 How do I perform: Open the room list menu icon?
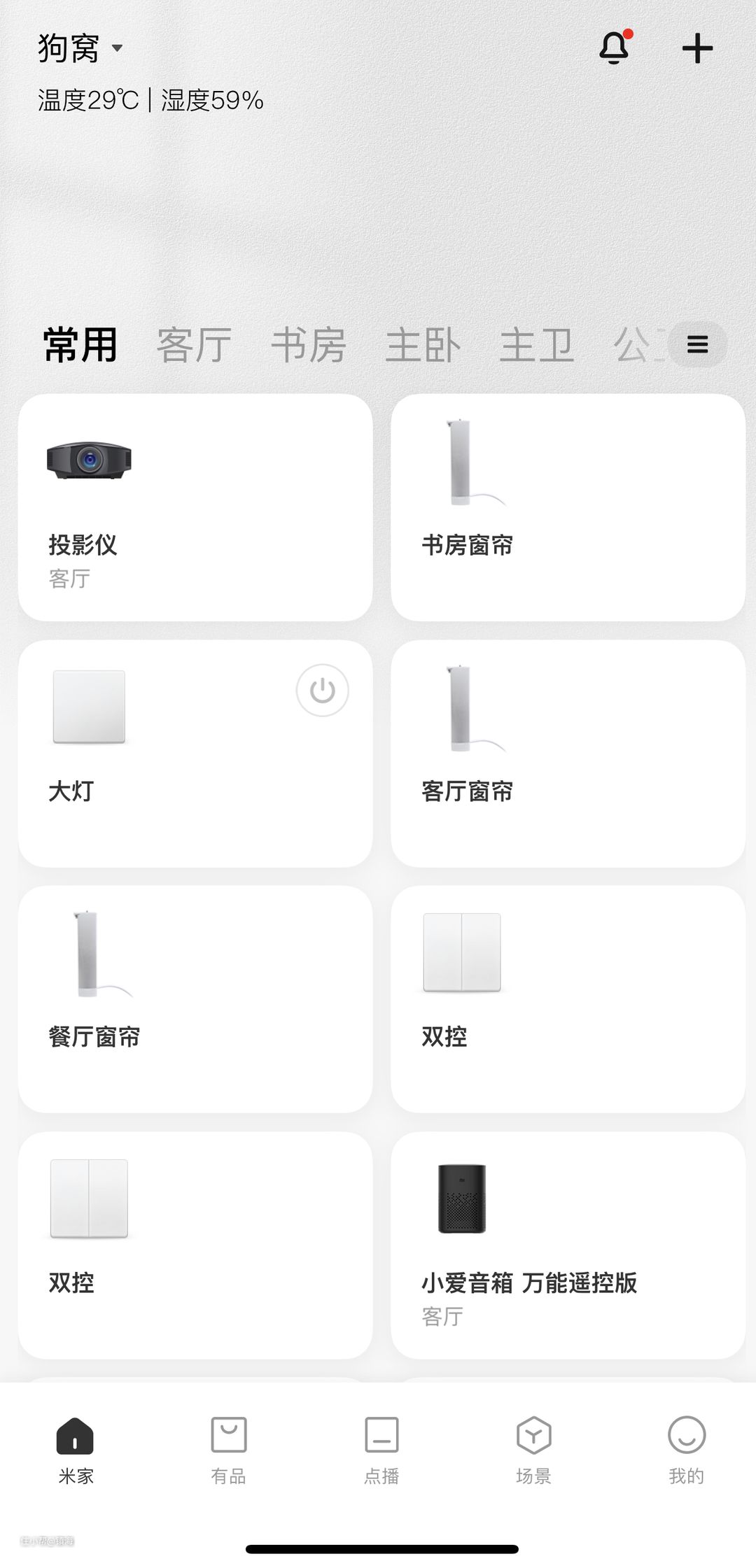pos(697,344)
